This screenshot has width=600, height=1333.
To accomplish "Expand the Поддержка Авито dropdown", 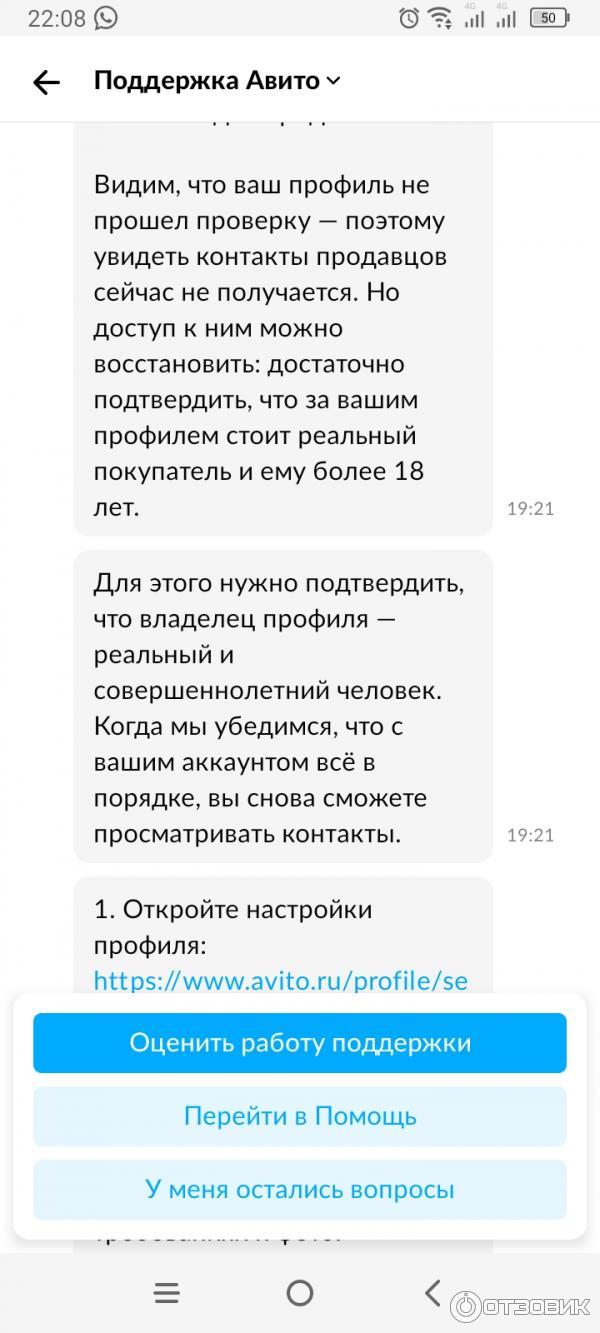I will click(x=333, y=81).
